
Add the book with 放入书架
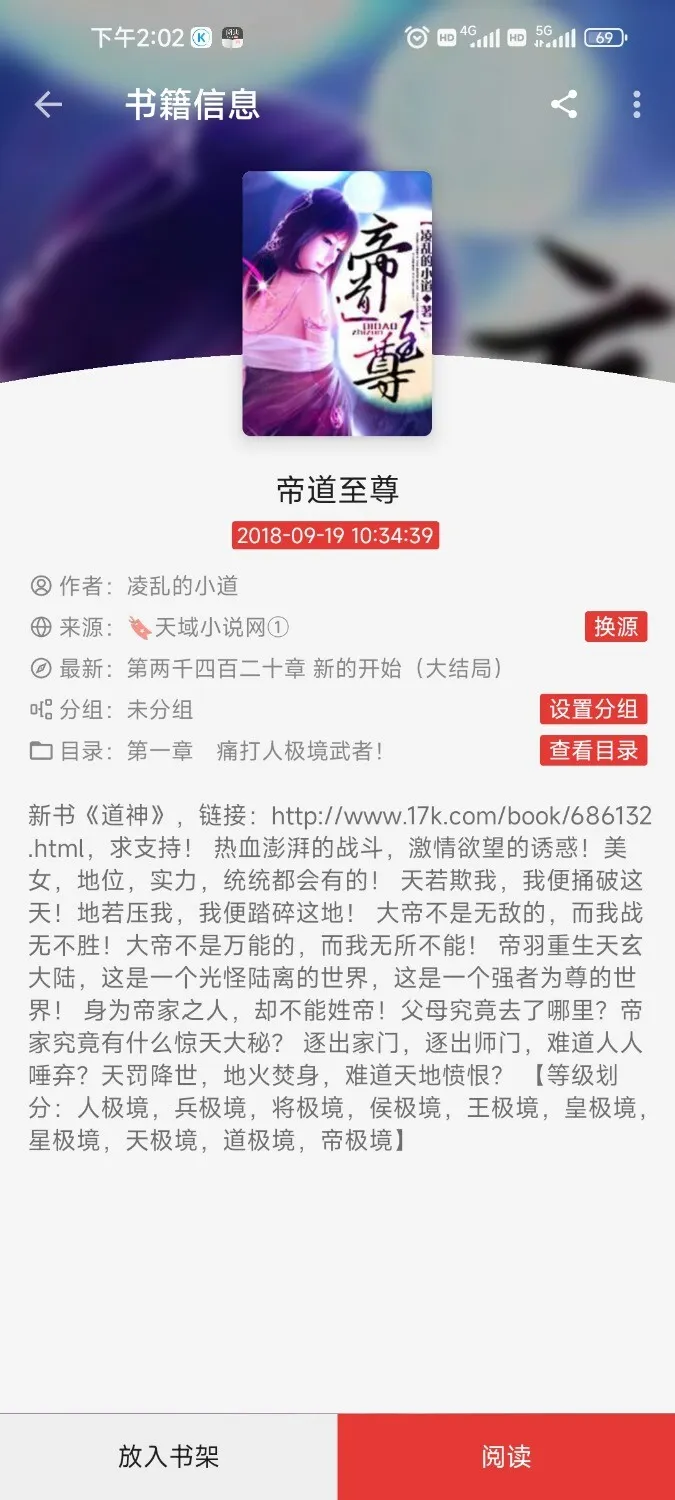[168, 1456]
